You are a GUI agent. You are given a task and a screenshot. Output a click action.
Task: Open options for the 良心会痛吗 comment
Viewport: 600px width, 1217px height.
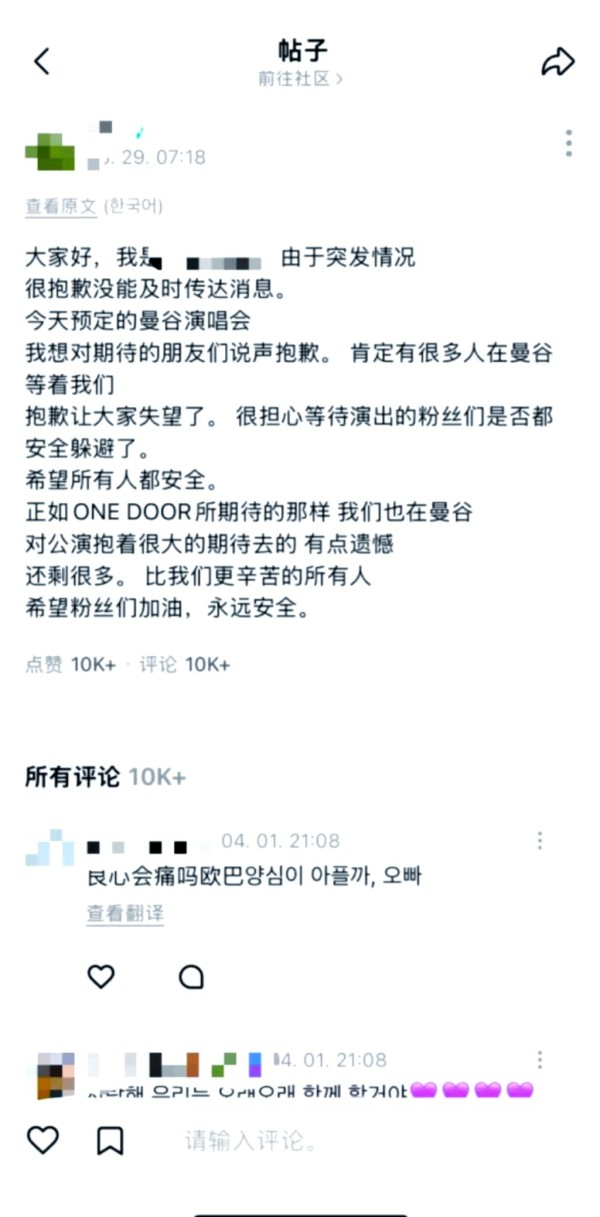(540, 841)
